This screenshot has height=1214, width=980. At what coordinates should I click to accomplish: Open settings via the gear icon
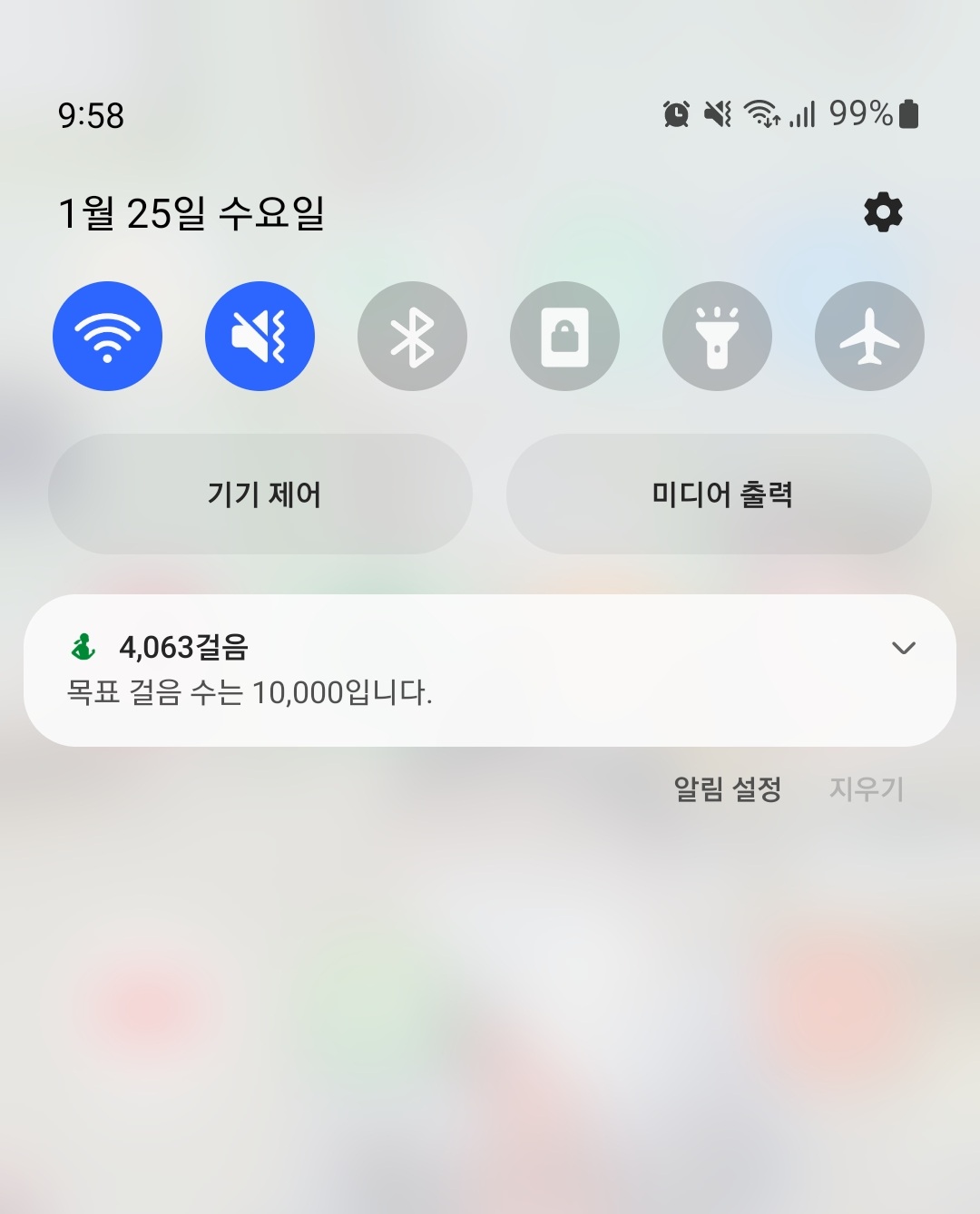[883, 212]
